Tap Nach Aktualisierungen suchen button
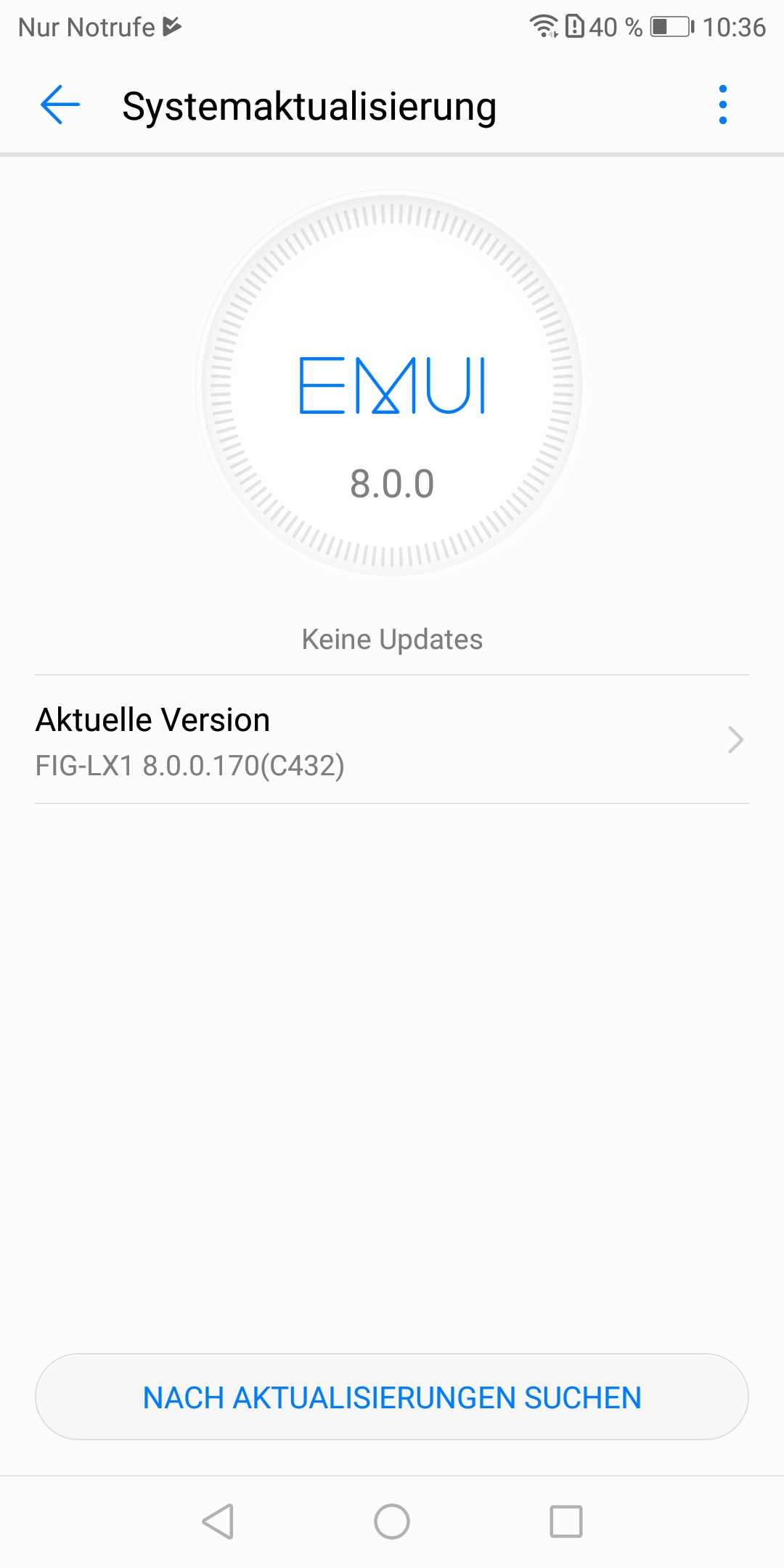Viewport: 784px width, 1568px height. click(x=392, y=1397)
